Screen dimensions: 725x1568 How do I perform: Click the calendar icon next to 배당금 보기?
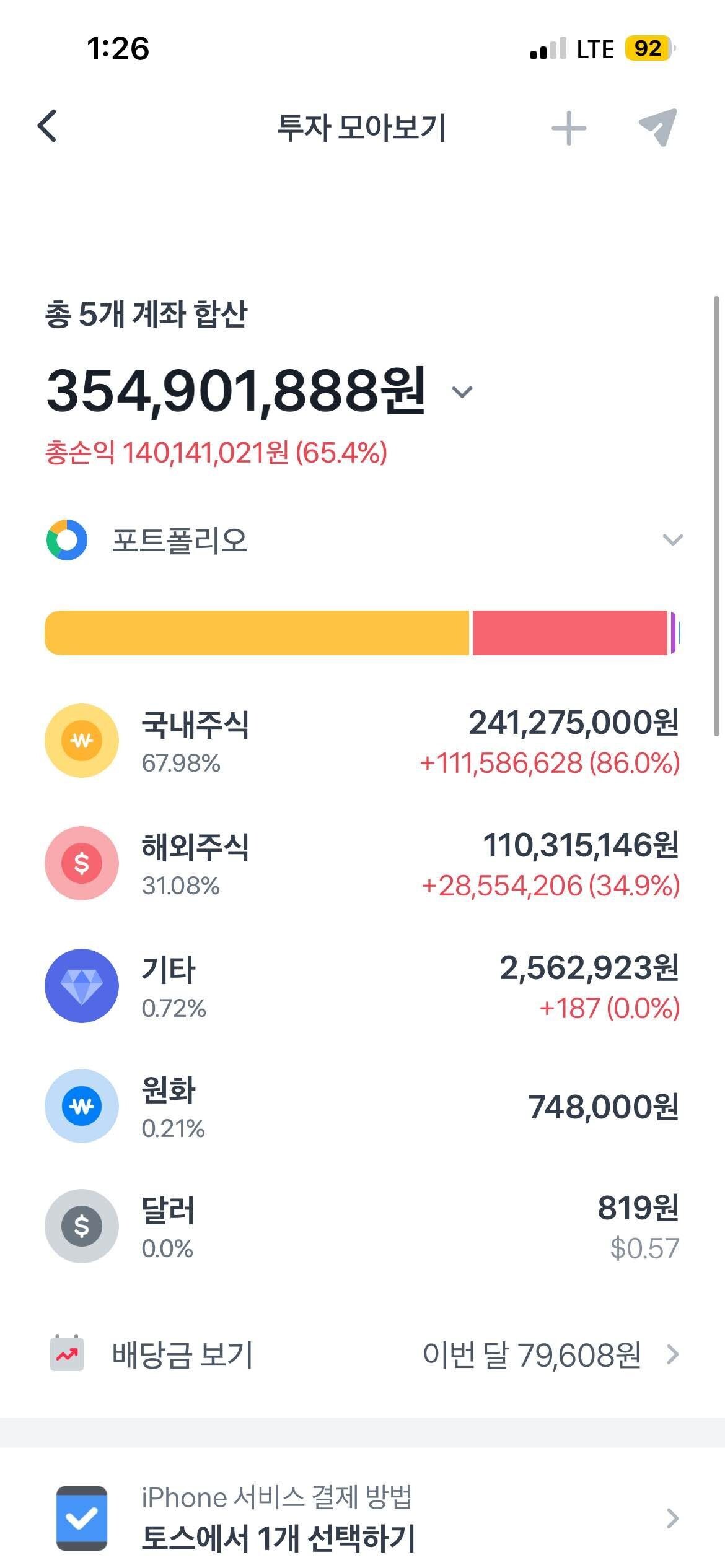coord(68,1351)
